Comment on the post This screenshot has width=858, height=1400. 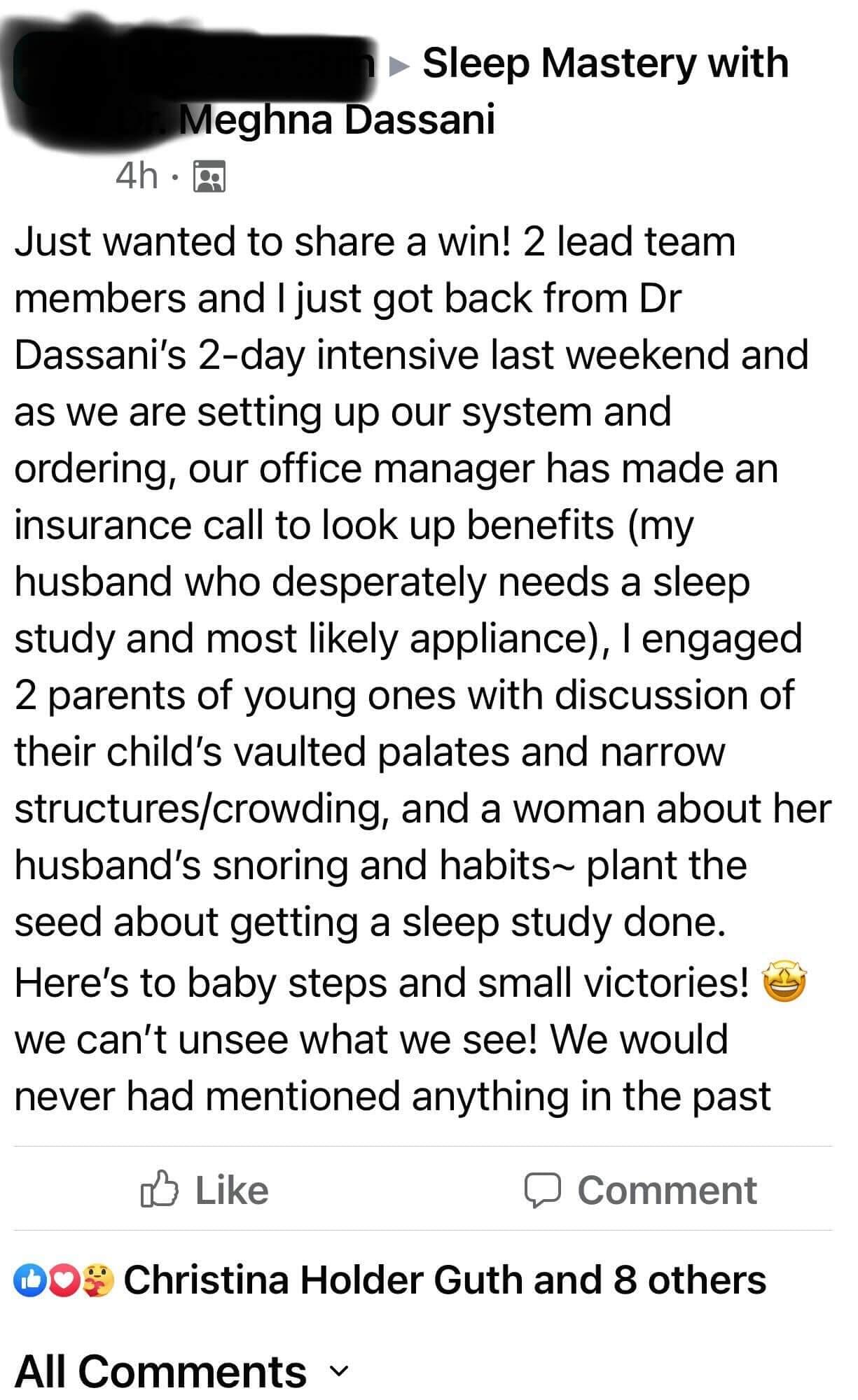[641, 1190]
